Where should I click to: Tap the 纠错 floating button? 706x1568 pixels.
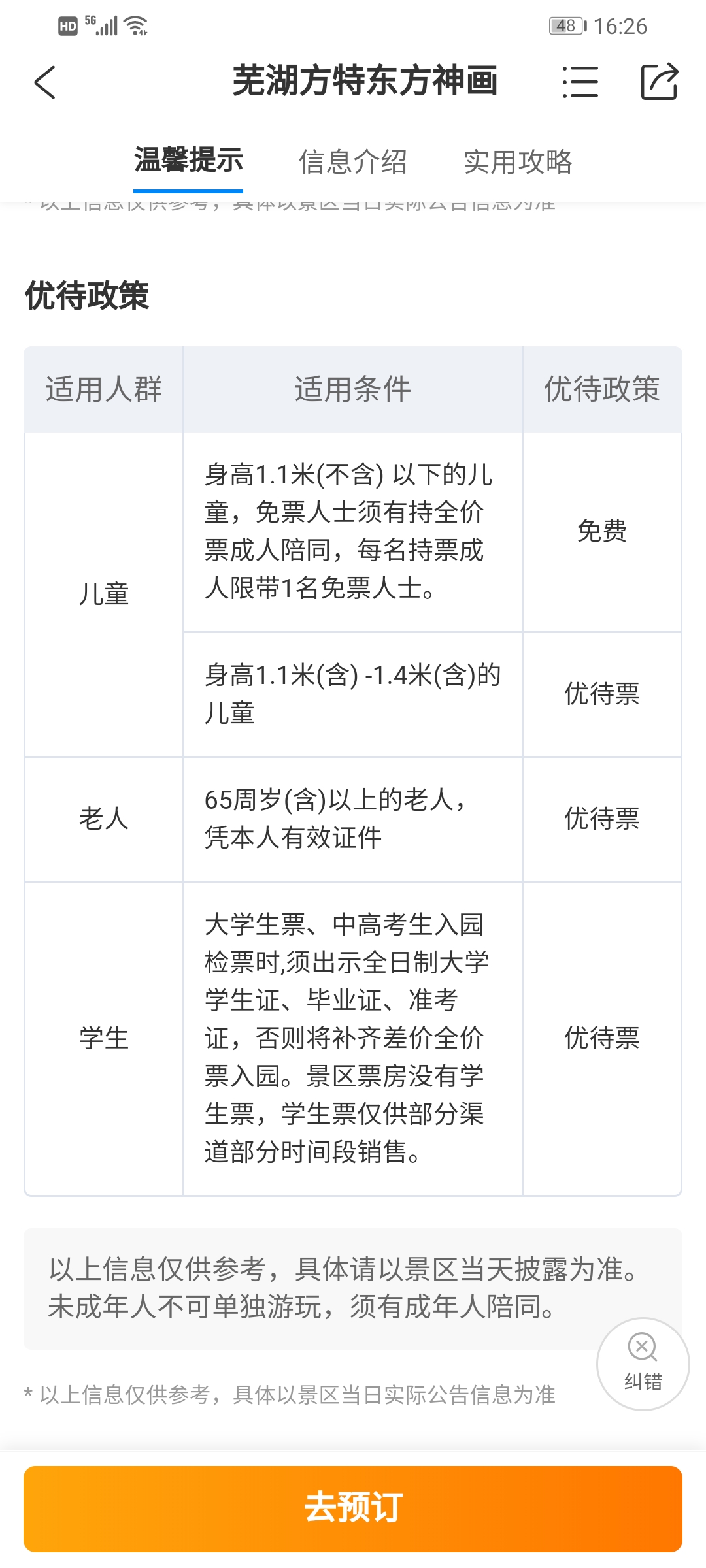[x=643, y=1364]
